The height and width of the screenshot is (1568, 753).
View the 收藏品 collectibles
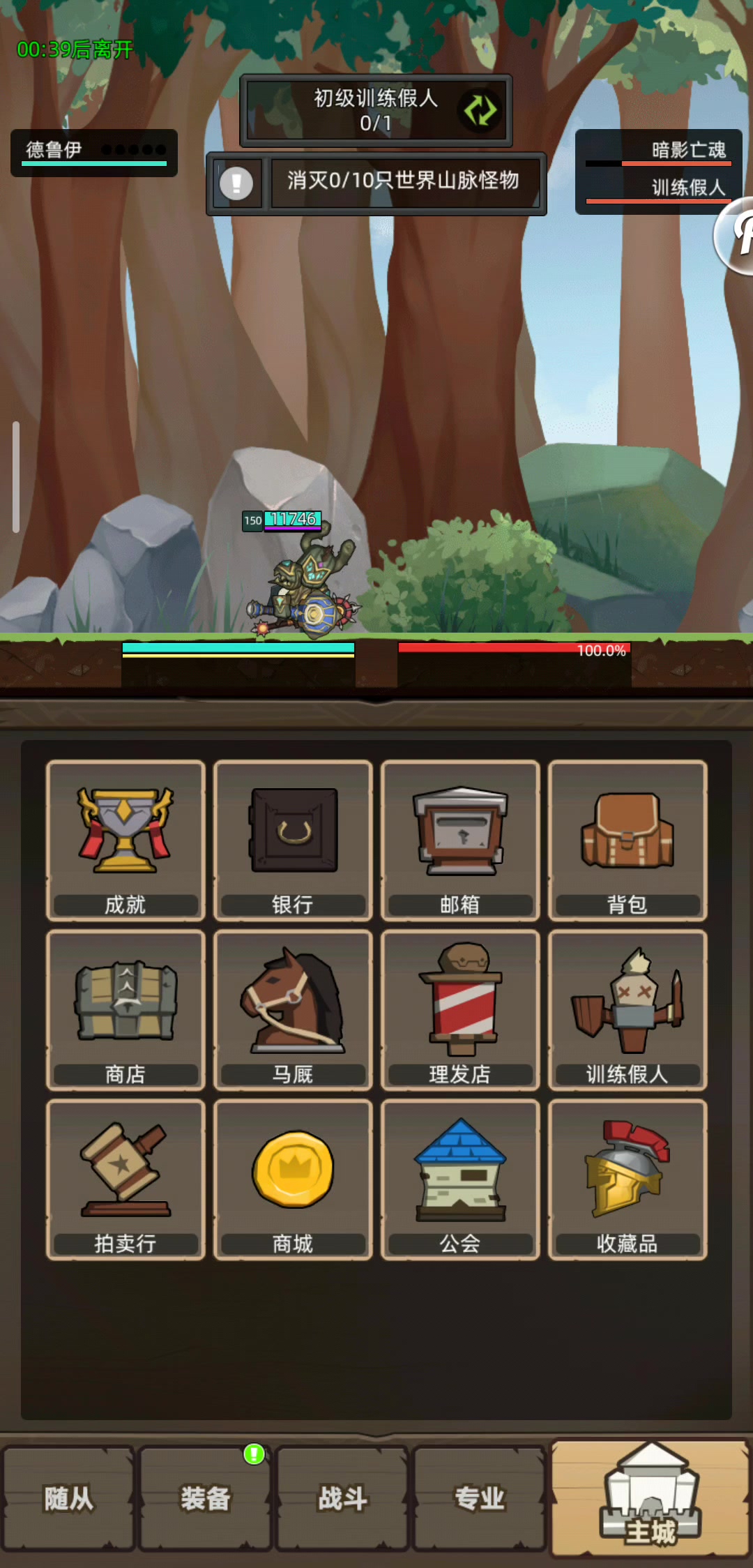pos(627,1179)
